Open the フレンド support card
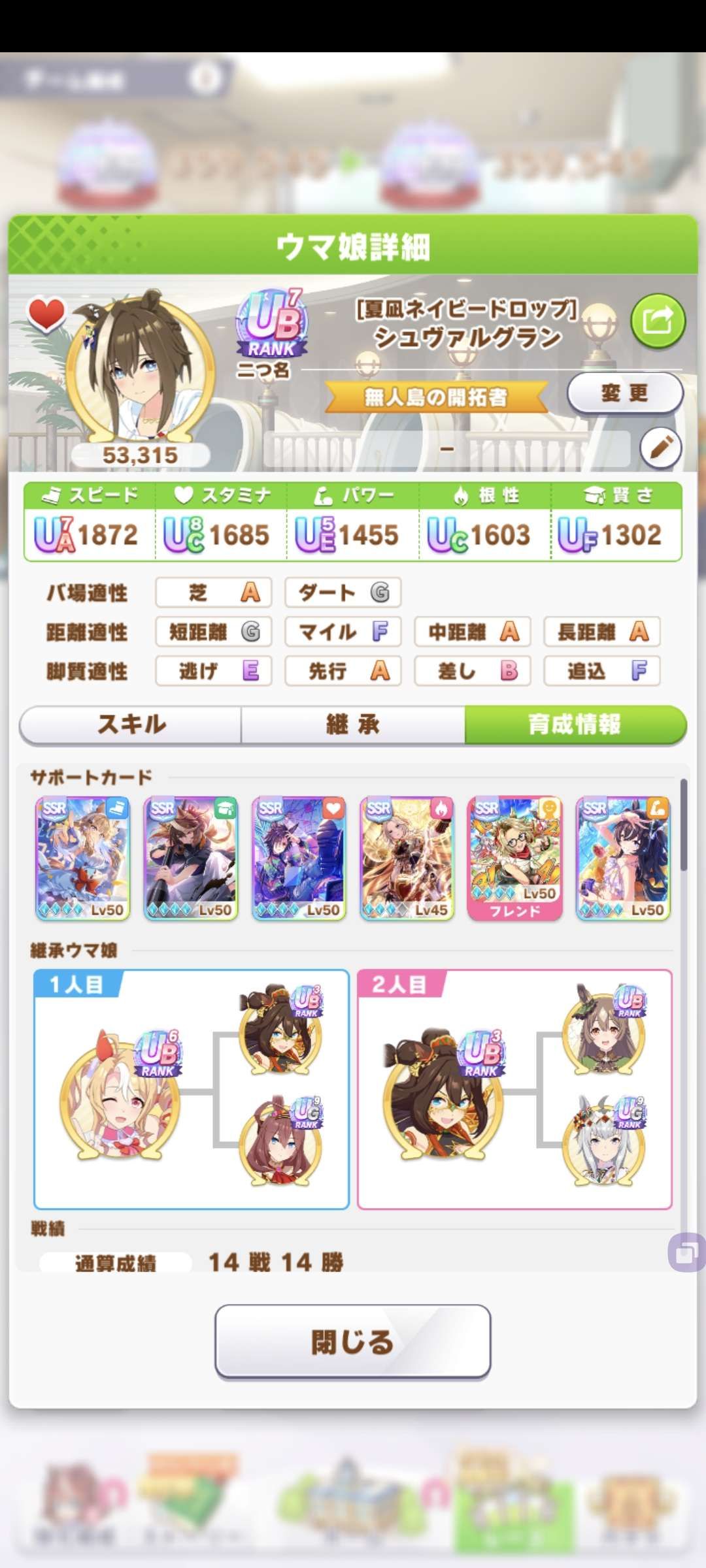The image size is (706, 1568). pos(515,858)
